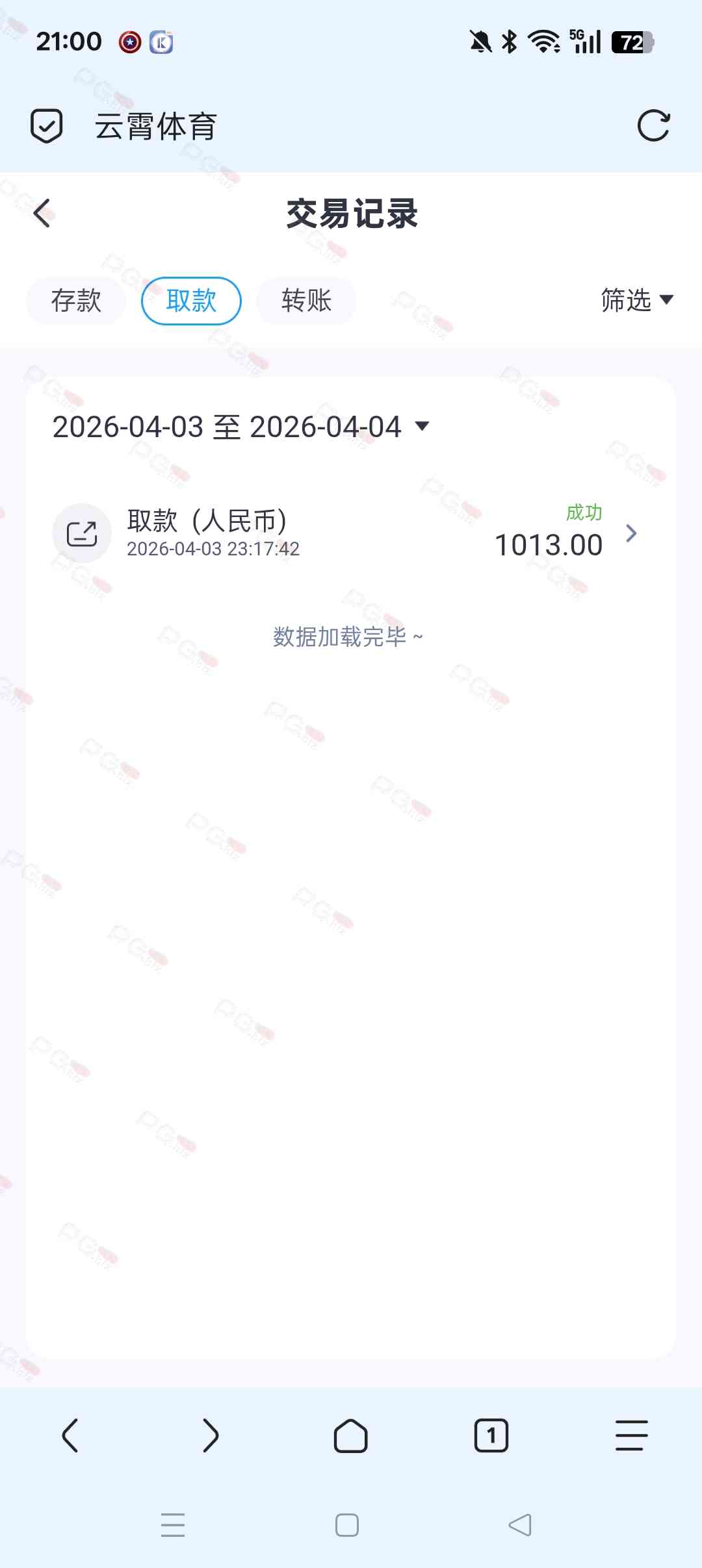
Task: Open the browser's three-line menu
Action: 632,1435
